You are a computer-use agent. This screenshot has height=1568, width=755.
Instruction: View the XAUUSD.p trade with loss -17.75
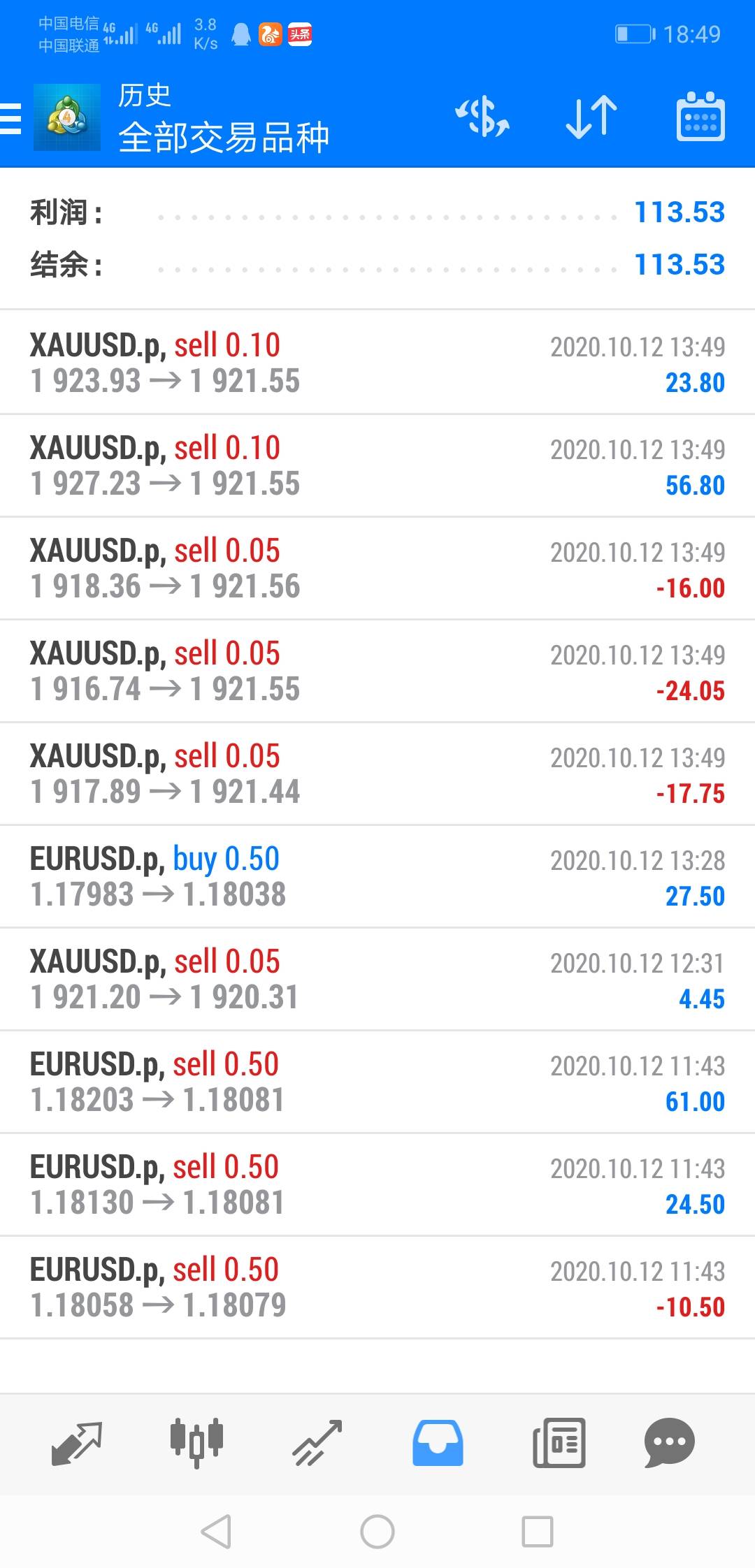coord(377,774)
